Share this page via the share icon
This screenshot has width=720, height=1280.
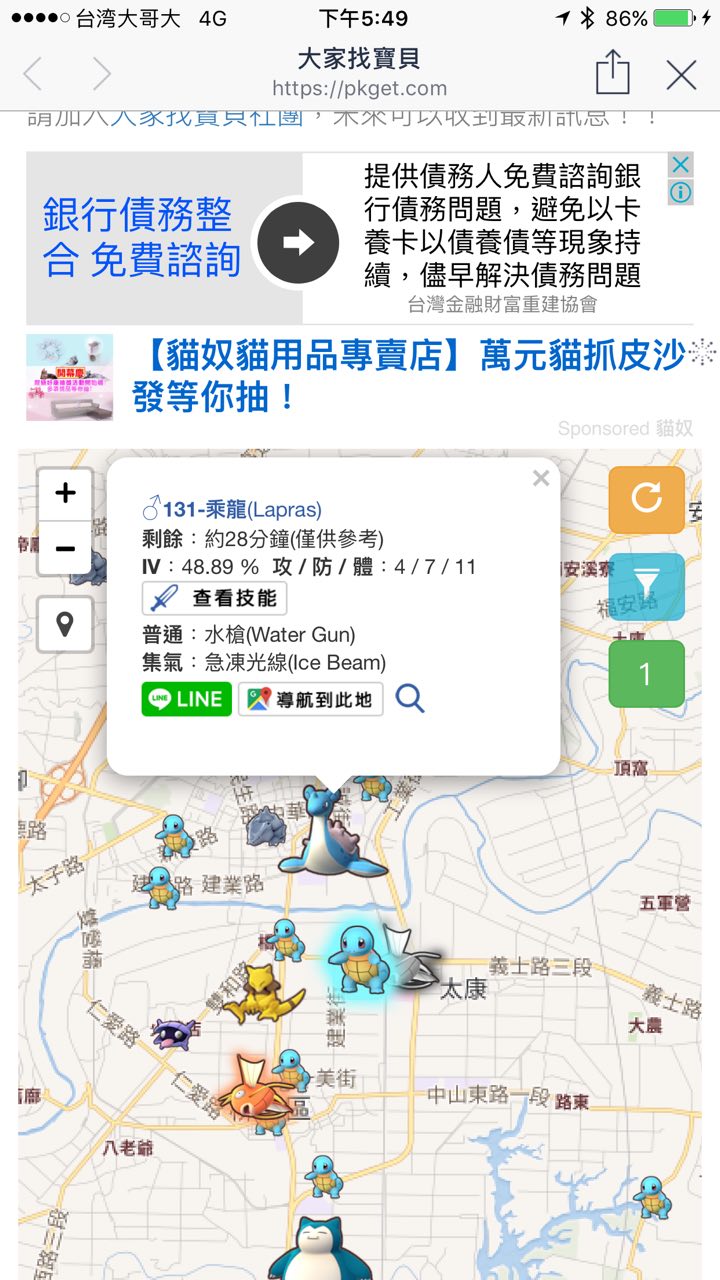pos(612,73)
